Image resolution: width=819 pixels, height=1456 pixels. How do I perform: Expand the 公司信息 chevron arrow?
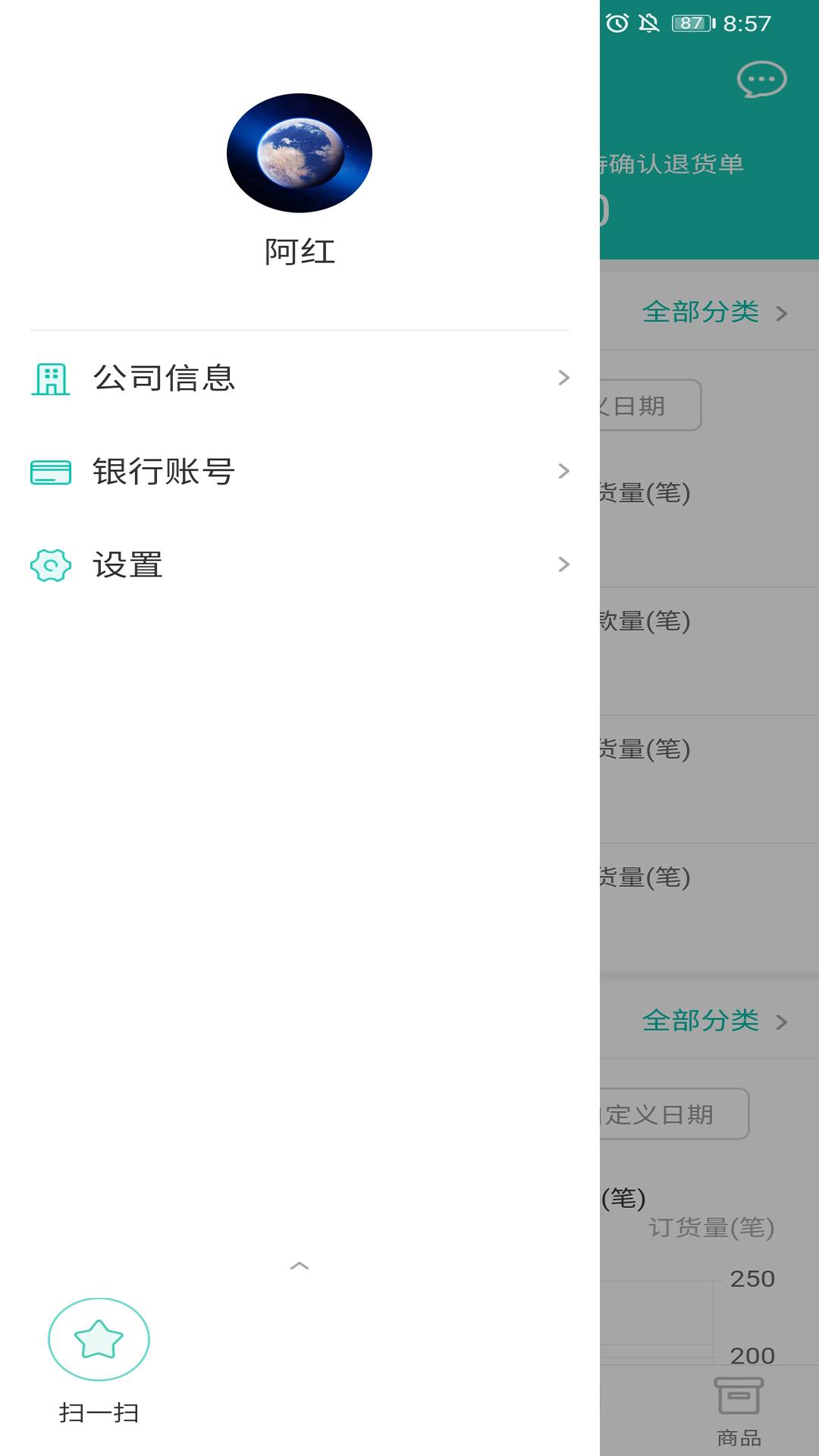point(563,379)
